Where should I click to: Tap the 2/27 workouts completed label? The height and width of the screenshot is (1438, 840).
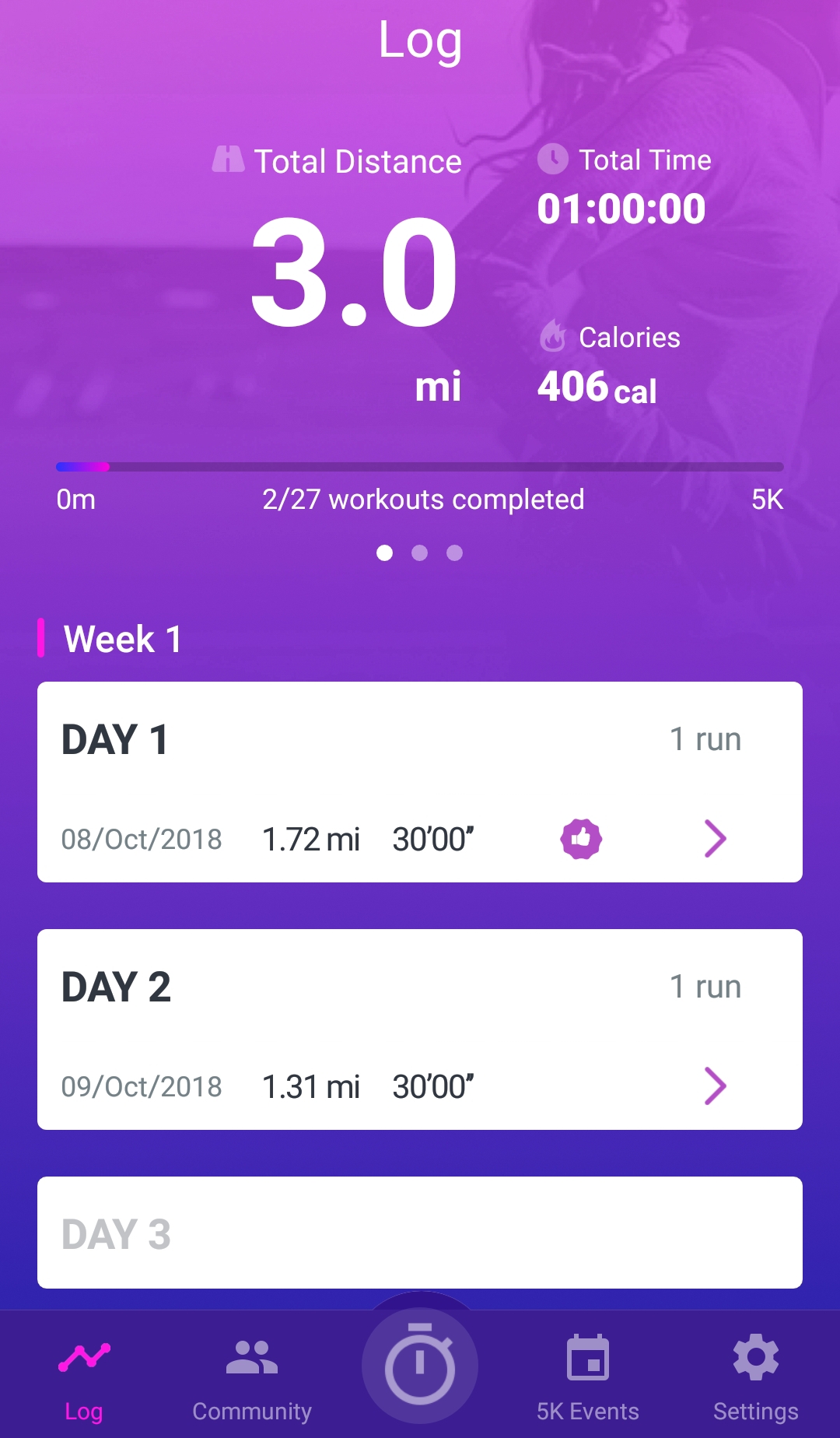[x=424, y=499]
